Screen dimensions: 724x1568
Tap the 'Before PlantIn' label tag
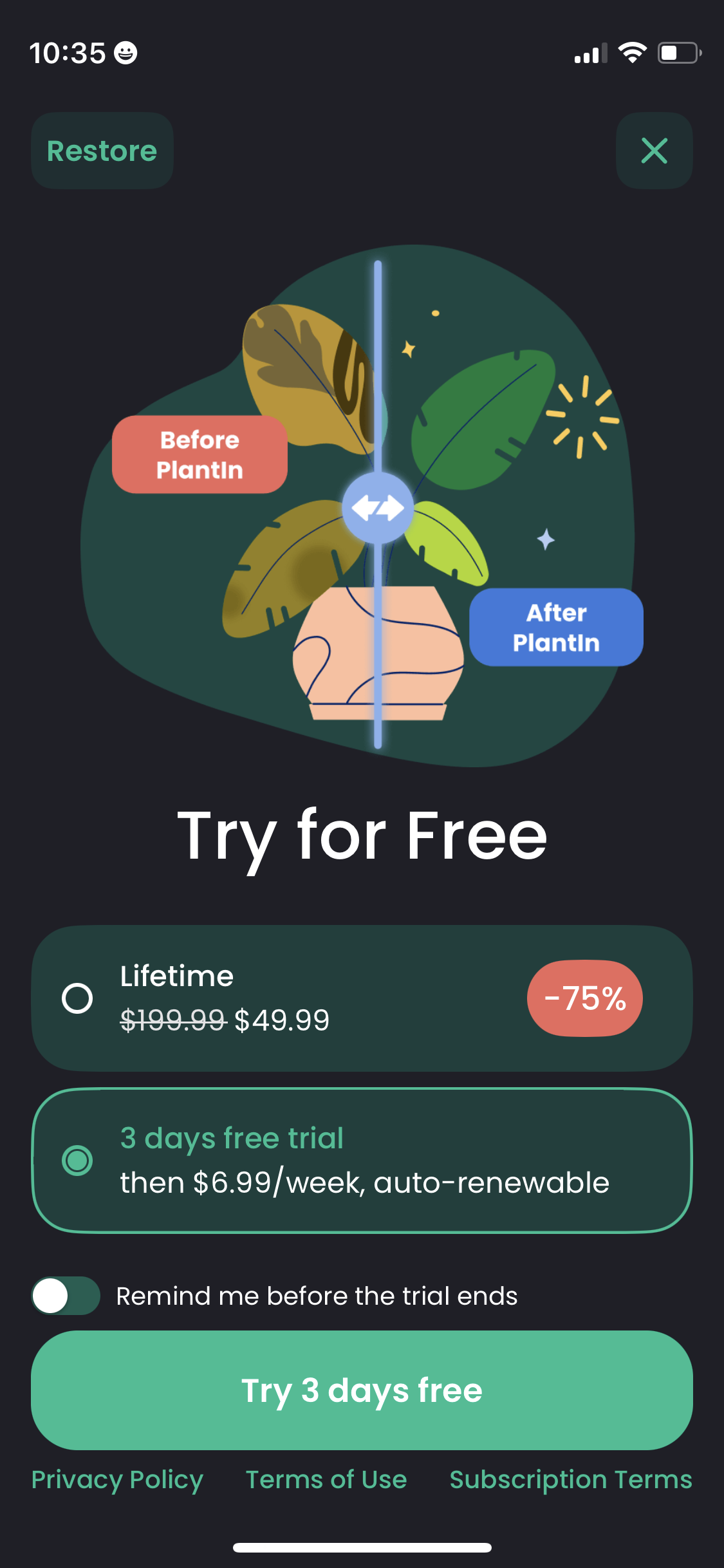coord(200,454)
